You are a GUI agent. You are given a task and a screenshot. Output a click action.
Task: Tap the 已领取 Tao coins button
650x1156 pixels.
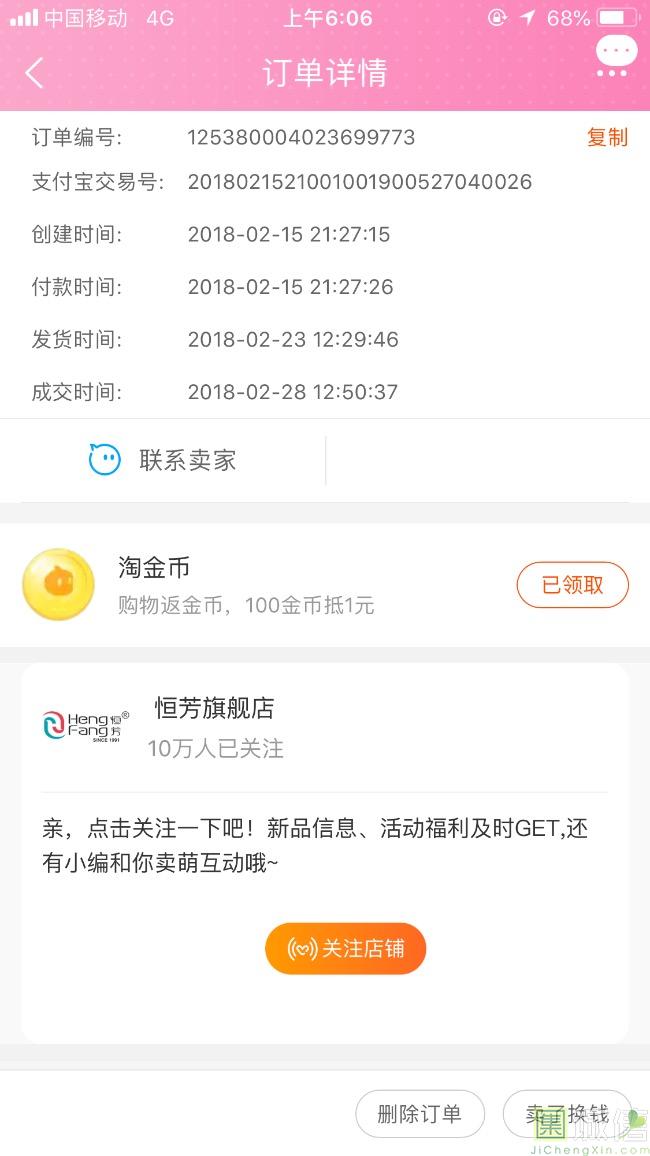coord(573,585)
